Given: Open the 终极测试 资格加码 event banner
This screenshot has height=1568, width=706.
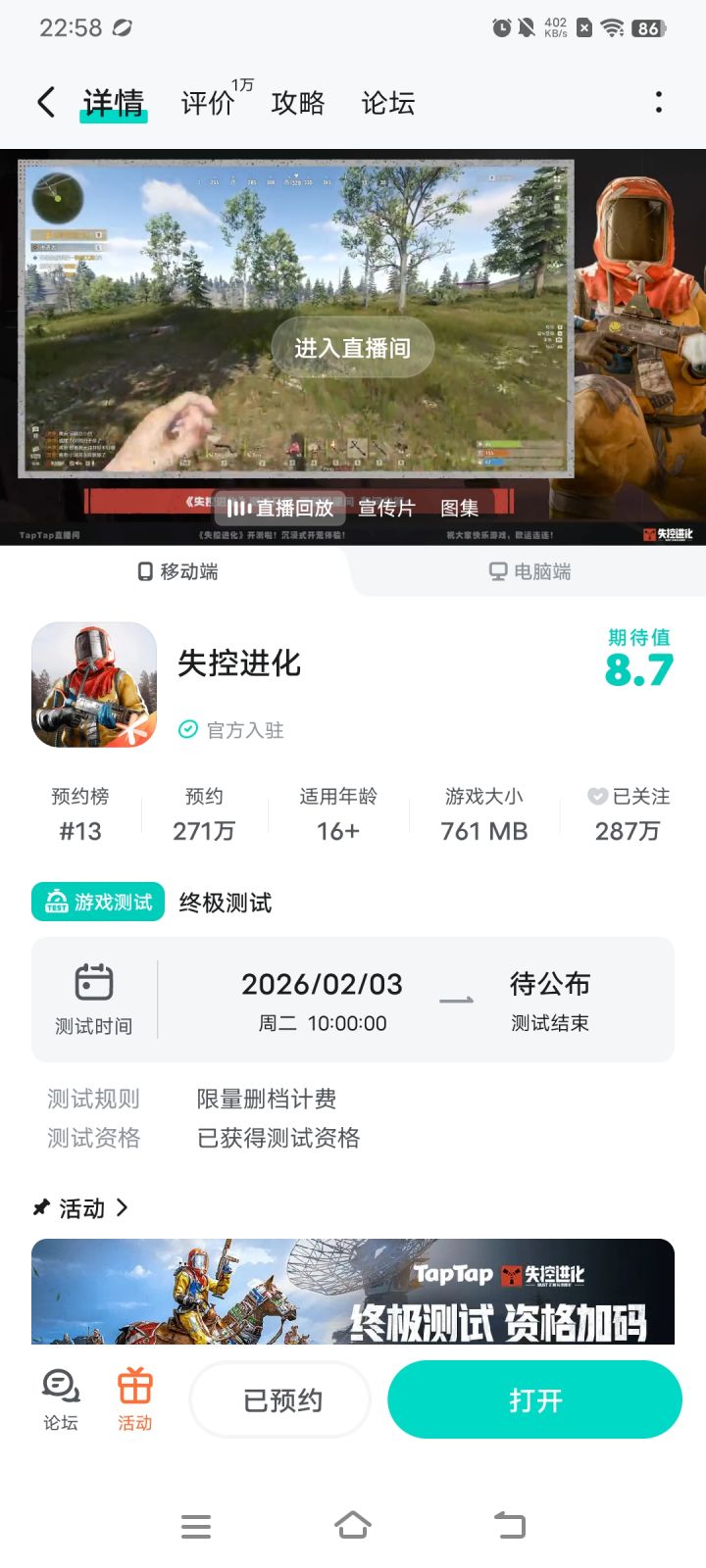Looking at the screenshot, I should 353,1292.
